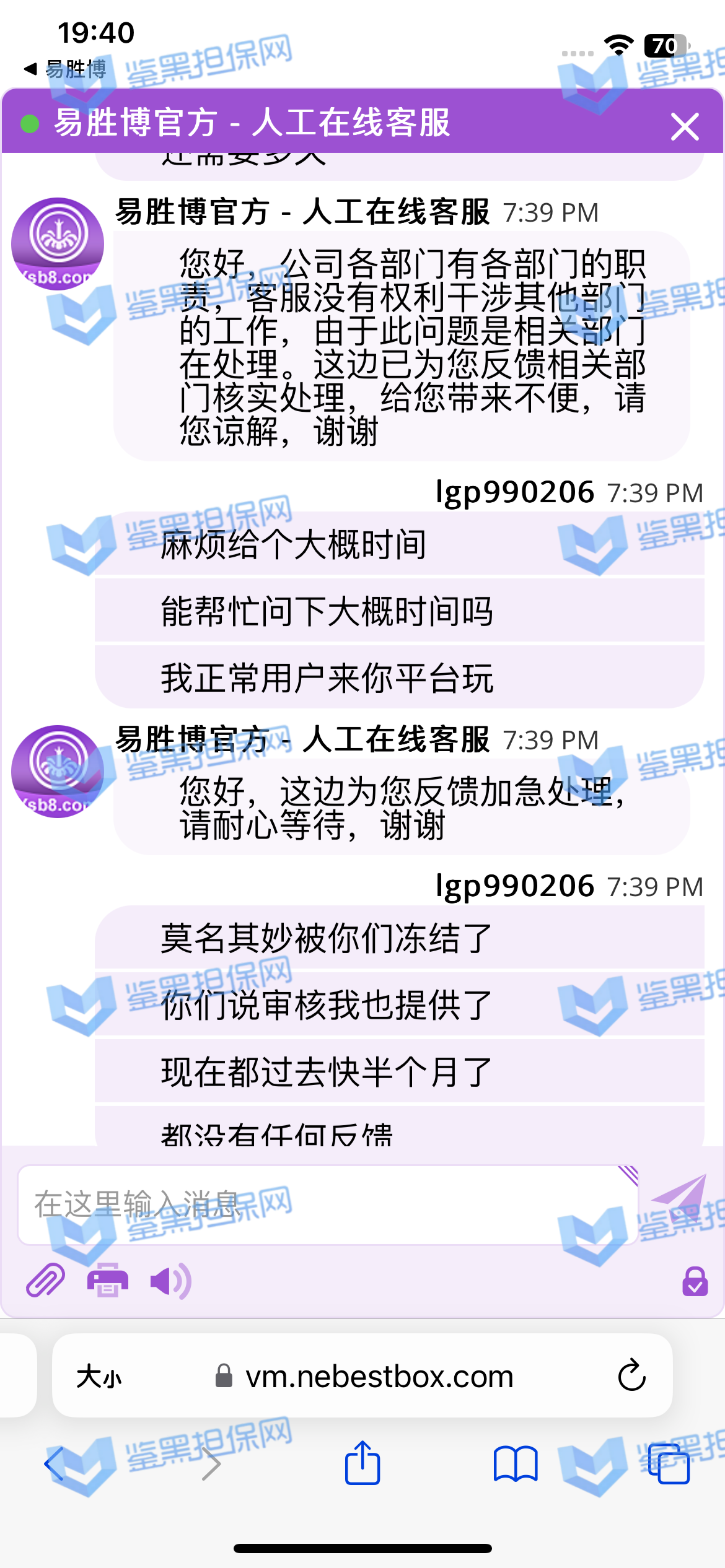Edit the vm.nebestbox.com address bar
The height and width of the screenshot is (1568, 725).
point(378,1377)
